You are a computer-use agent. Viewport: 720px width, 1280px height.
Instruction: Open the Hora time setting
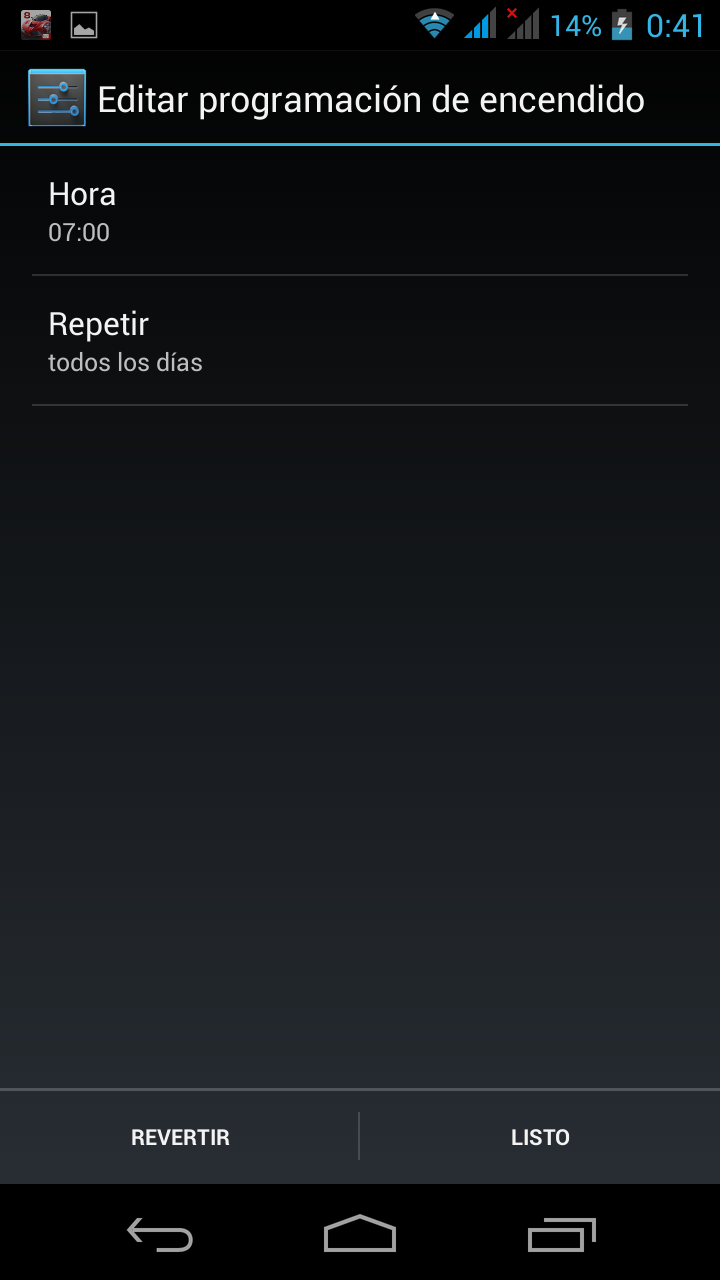pyautogui.click(x=360, y=211)
